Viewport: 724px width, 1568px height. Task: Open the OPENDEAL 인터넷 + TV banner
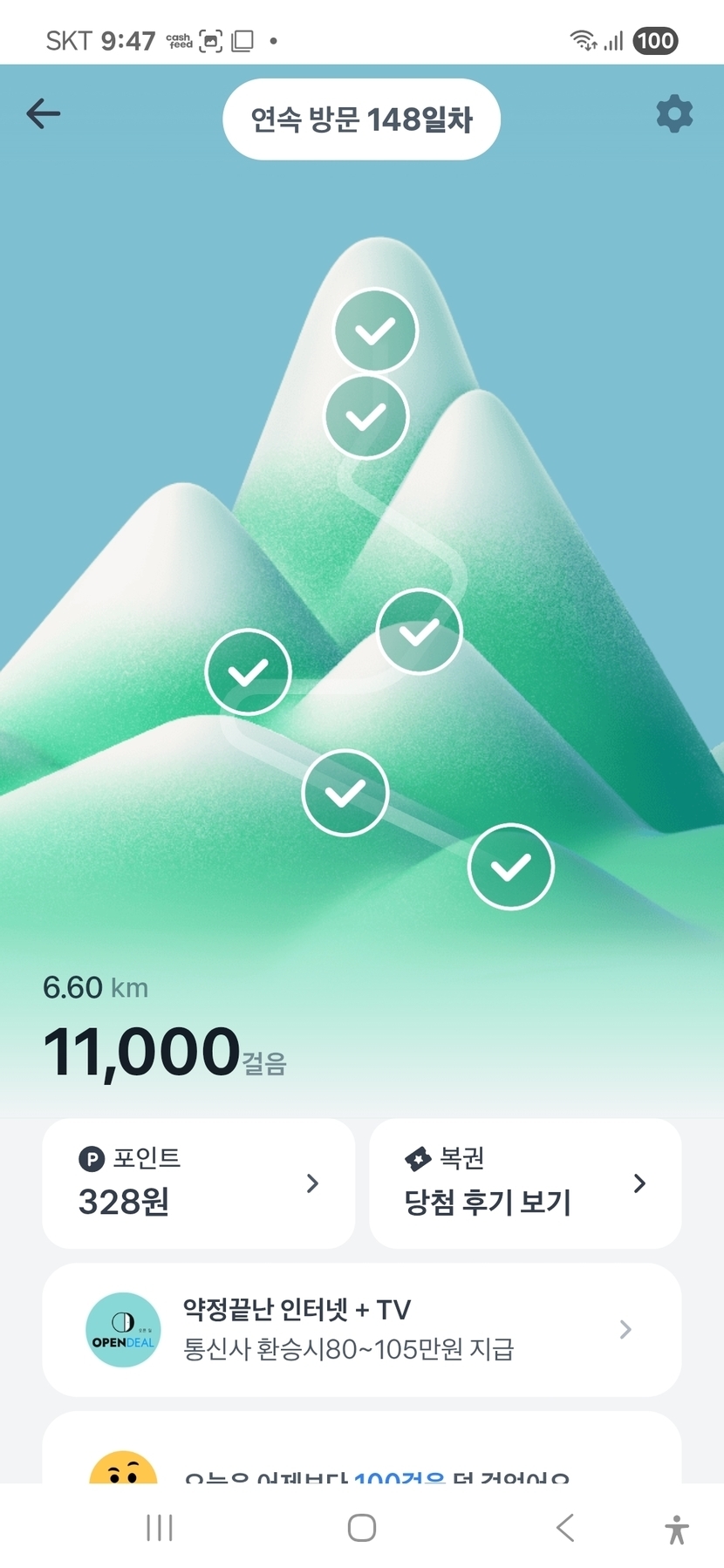click(361, 1329)
